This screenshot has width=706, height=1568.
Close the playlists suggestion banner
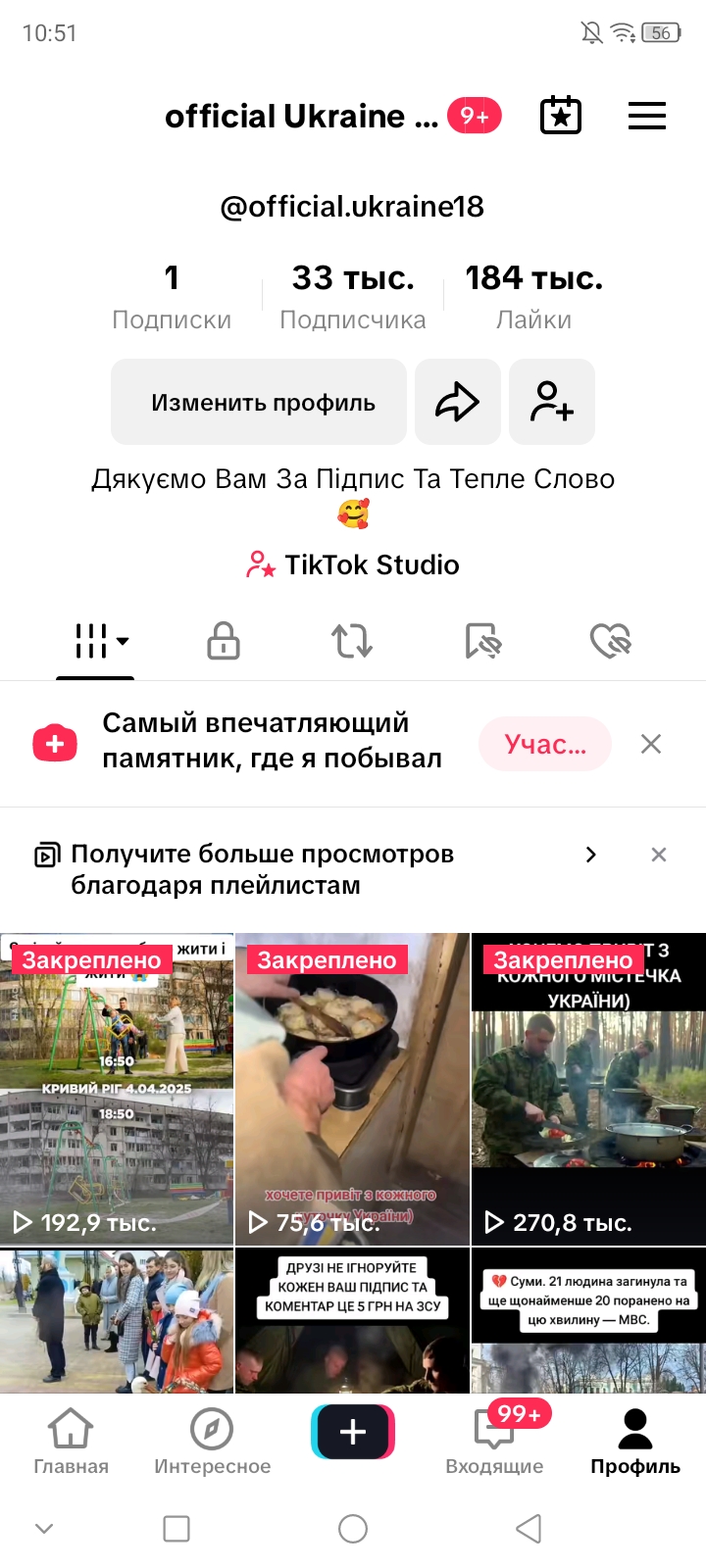659,855
